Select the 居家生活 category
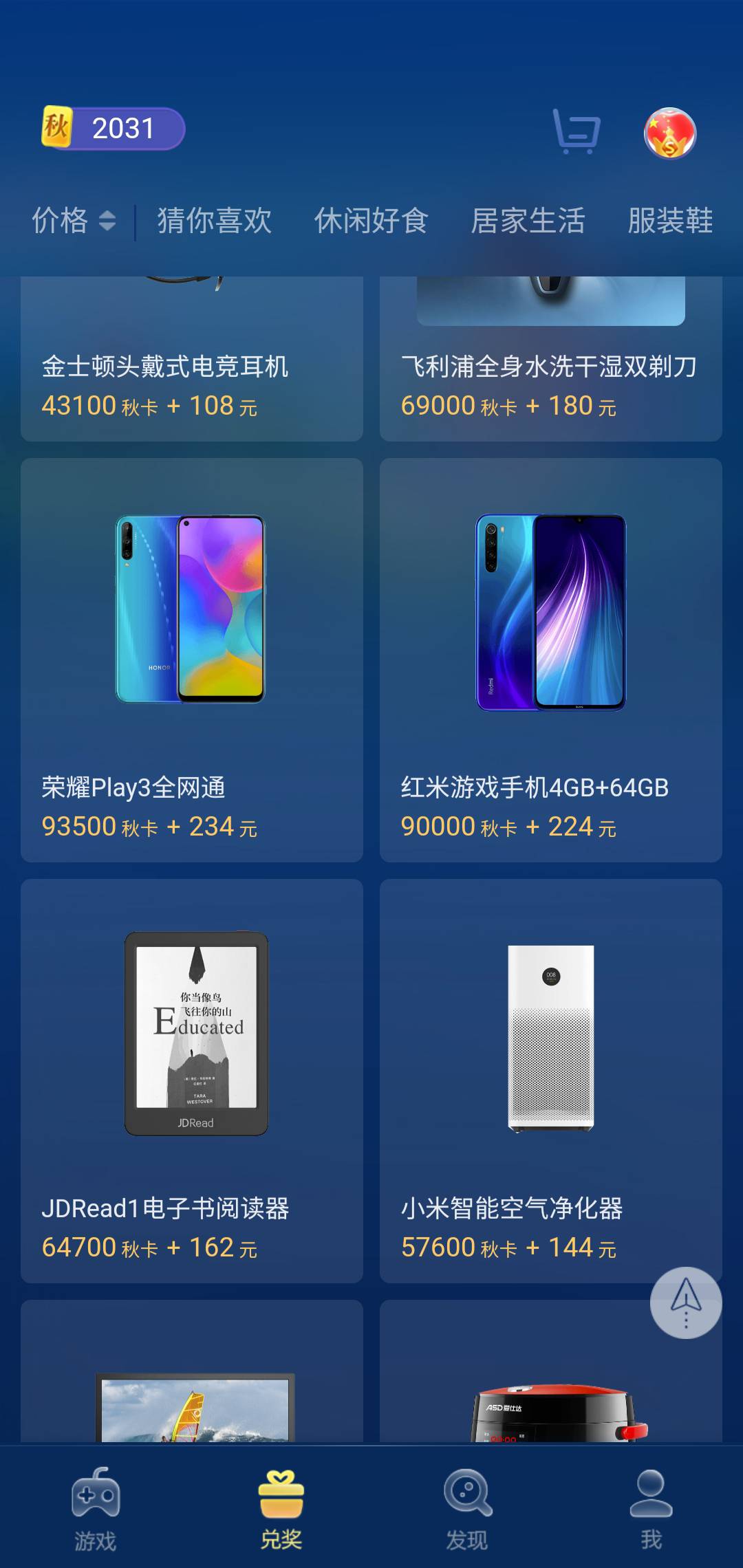The height and width of the screenshot is (1568, 743). [530, 220]
